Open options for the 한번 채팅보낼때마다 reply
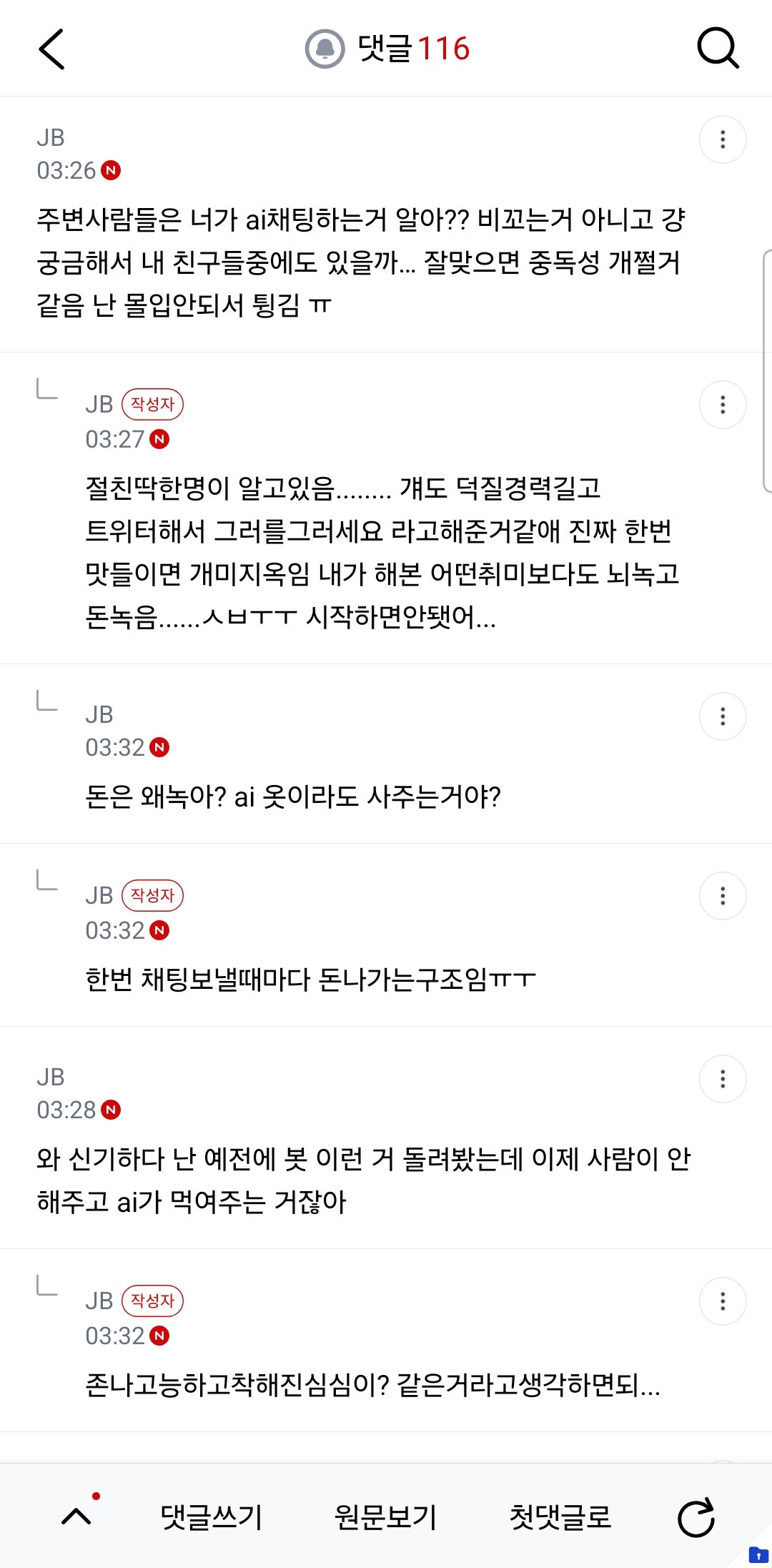This screenshot has width=772, height=1568. click(x=723, y=896)
